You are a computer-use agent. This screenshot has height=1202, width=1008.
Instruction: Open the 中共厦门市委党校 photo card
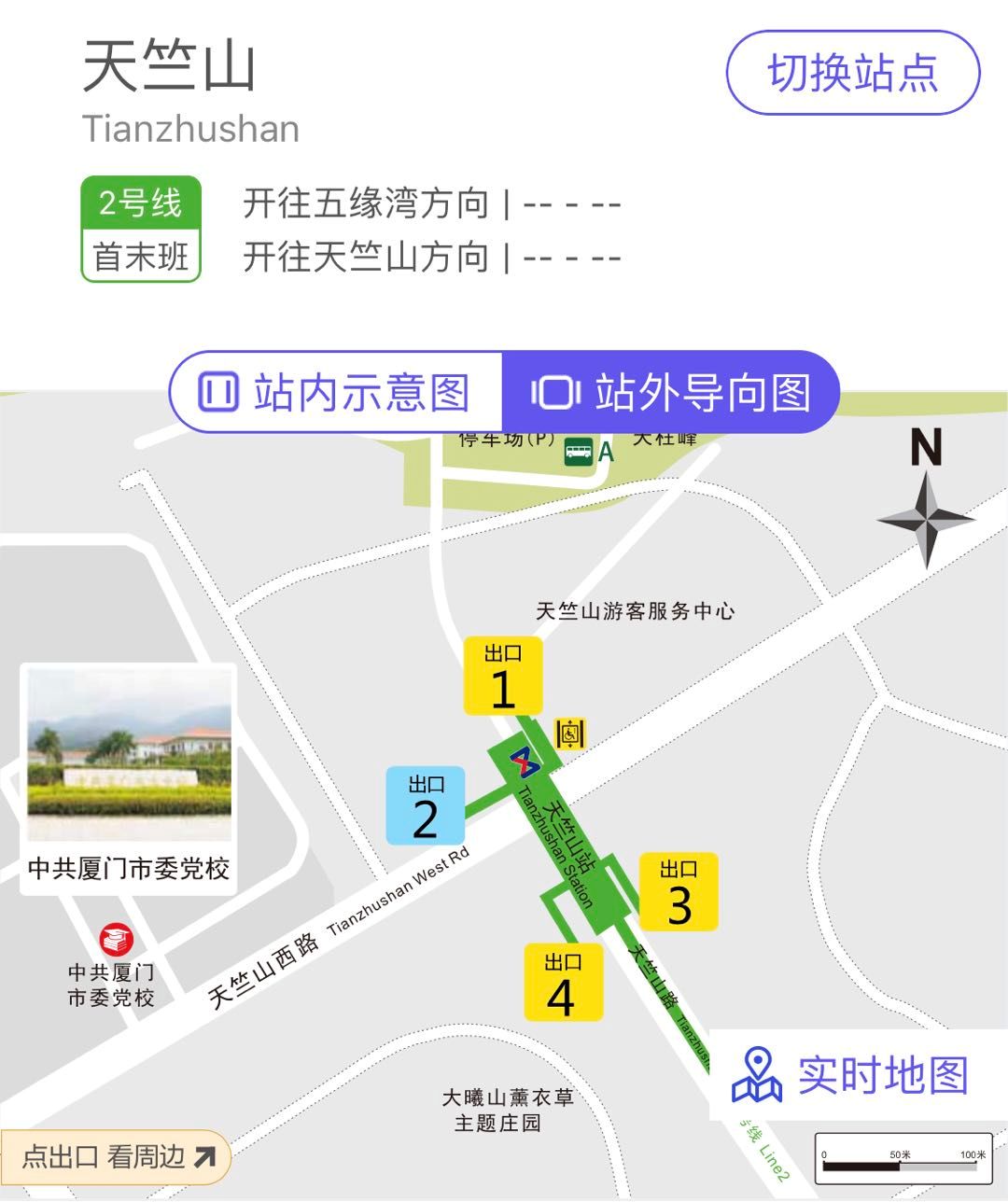[x=129, y=779]
